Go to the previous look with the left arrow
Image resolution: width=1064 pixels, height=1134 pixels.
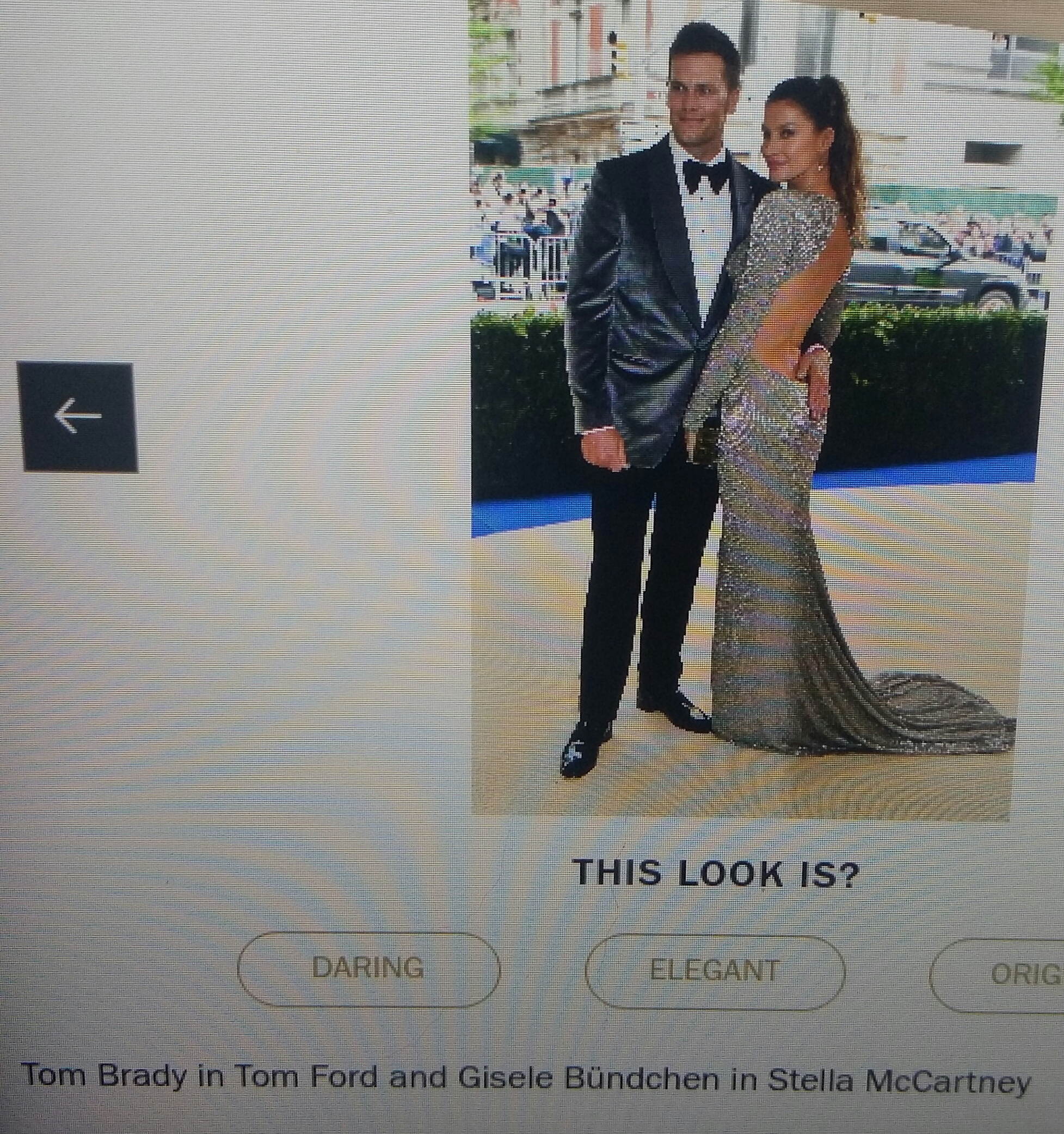click(78, 416)
